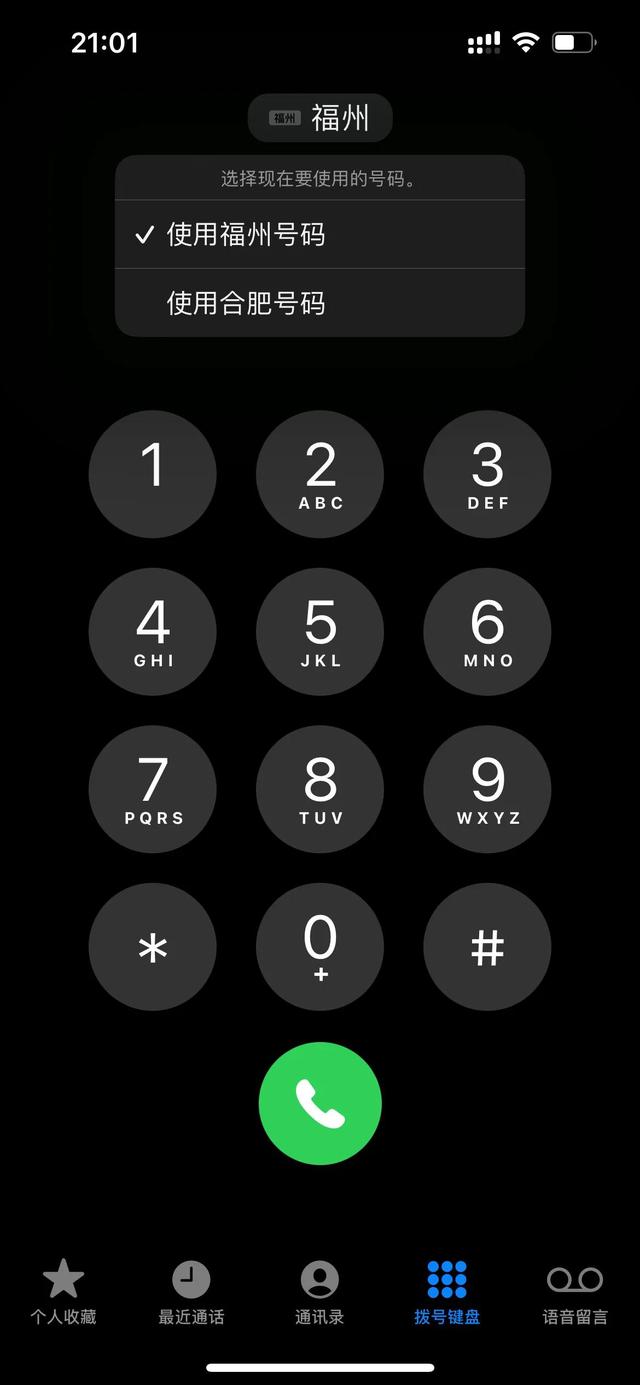The width and height of the screenshot is (640, 1385).
Task: Open 语音留言 voicemail tab
Action: 575,1292
